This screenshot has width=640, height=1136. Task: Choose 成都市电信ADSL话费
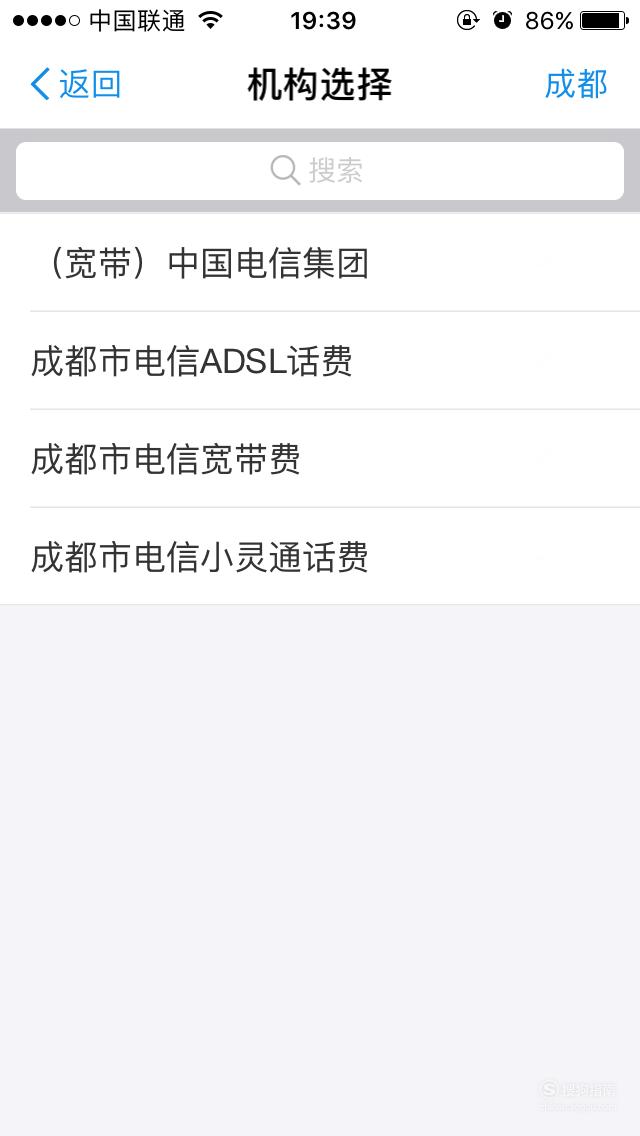(320, 361)
